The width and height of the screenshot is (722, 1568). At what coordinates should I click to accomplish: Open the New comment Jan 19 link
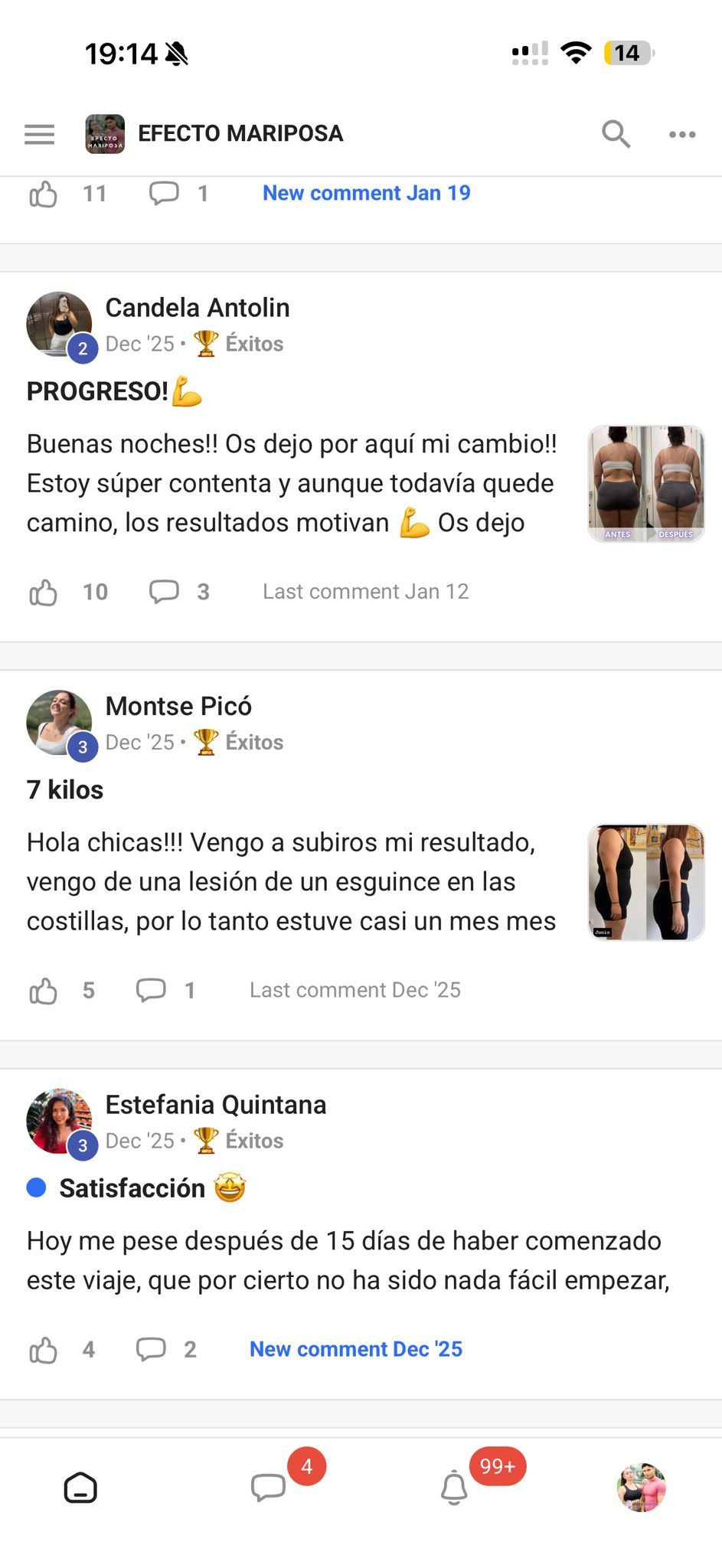(366, 193)
